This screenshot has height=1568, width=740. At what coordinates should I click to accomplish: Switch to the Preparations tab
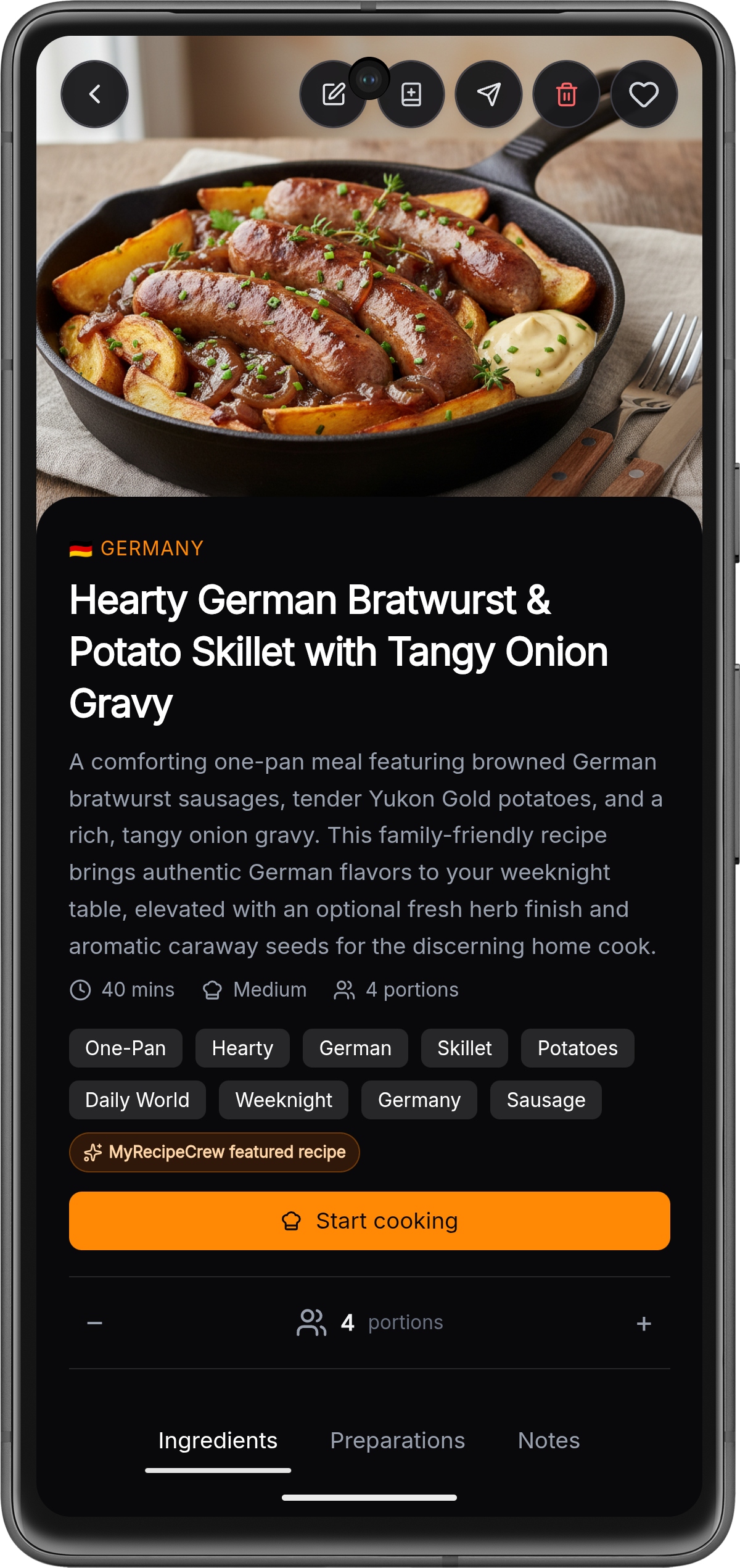tap(398, 1440)
